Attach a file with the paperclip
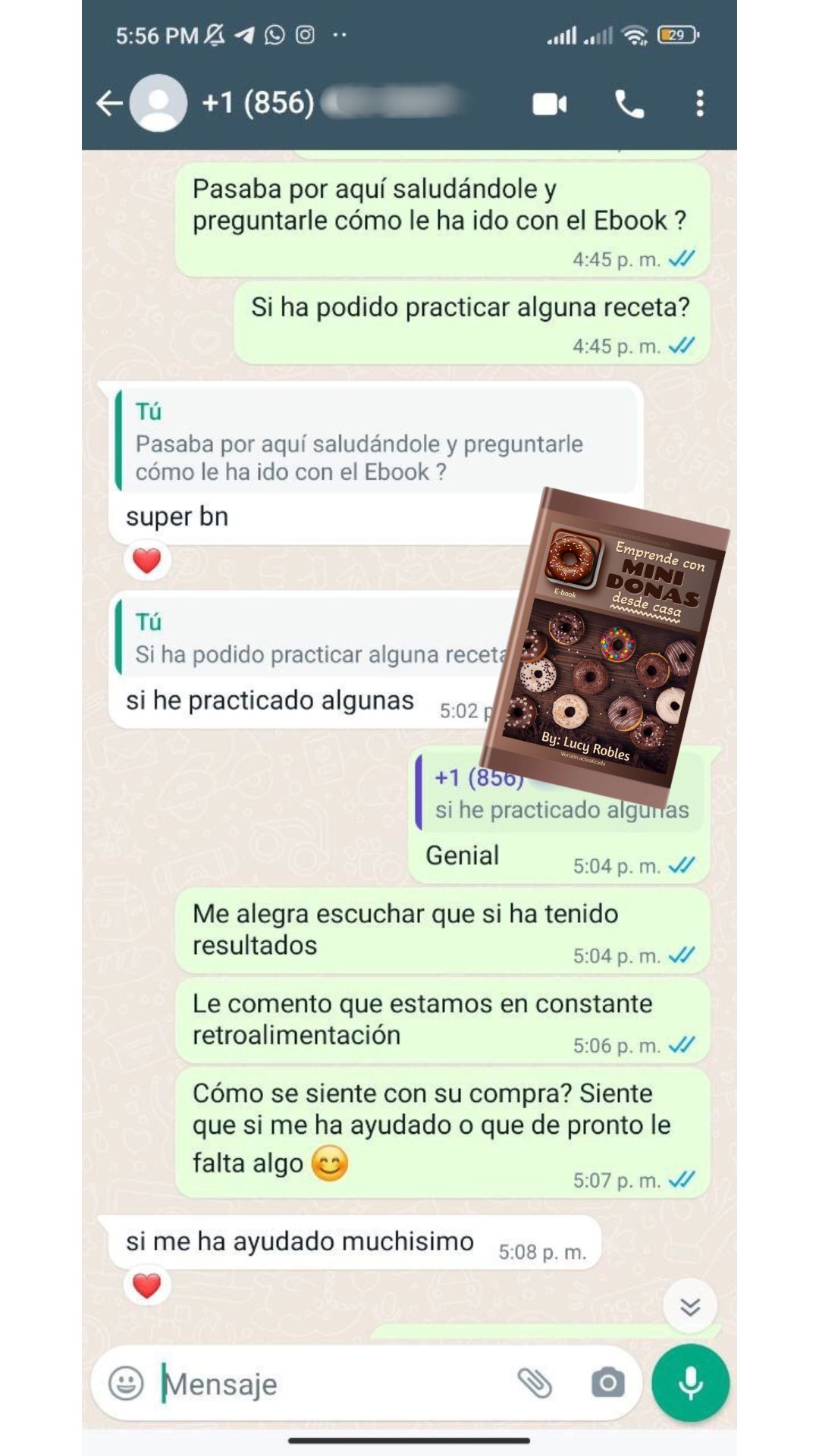 click(535, 1383)
